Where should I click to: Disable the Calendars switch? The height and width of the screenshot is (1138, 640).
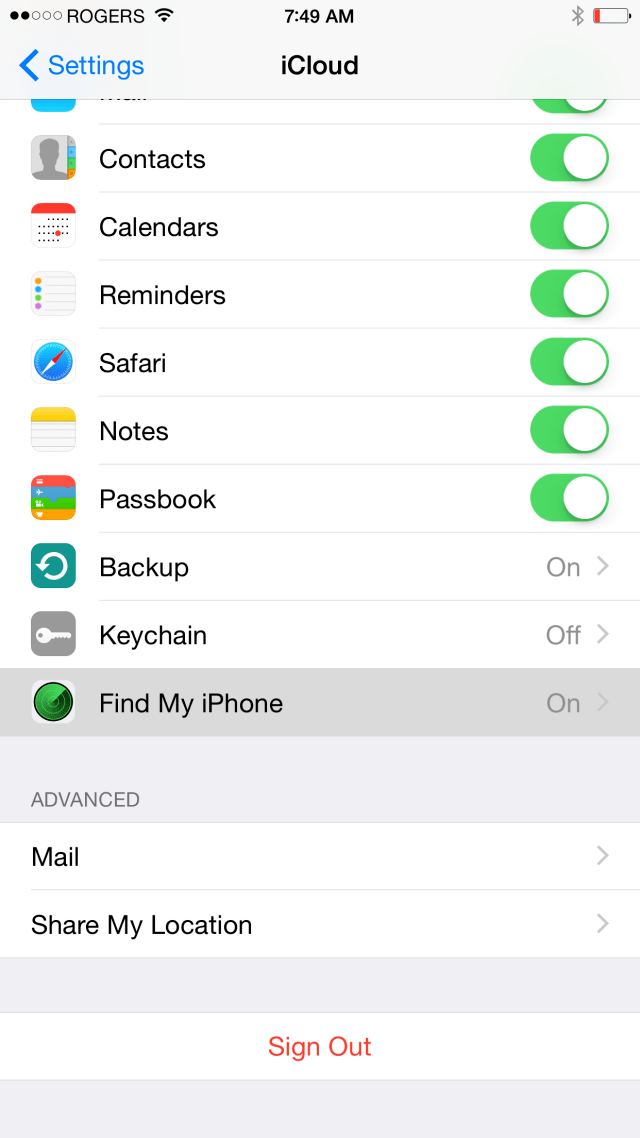pos(569,227)
